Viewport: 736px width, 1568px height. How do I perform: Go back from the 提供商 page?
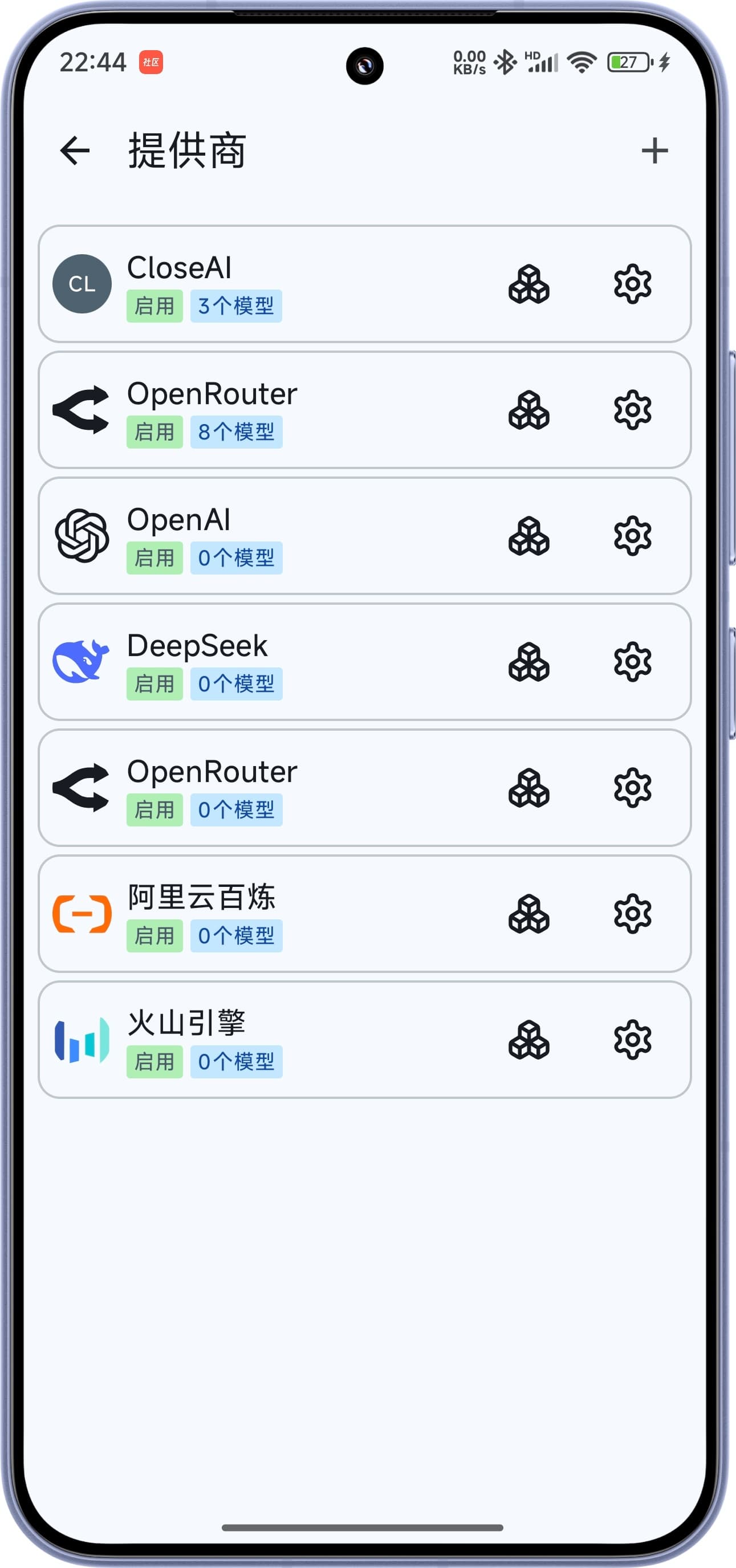[x=75, y=150]
